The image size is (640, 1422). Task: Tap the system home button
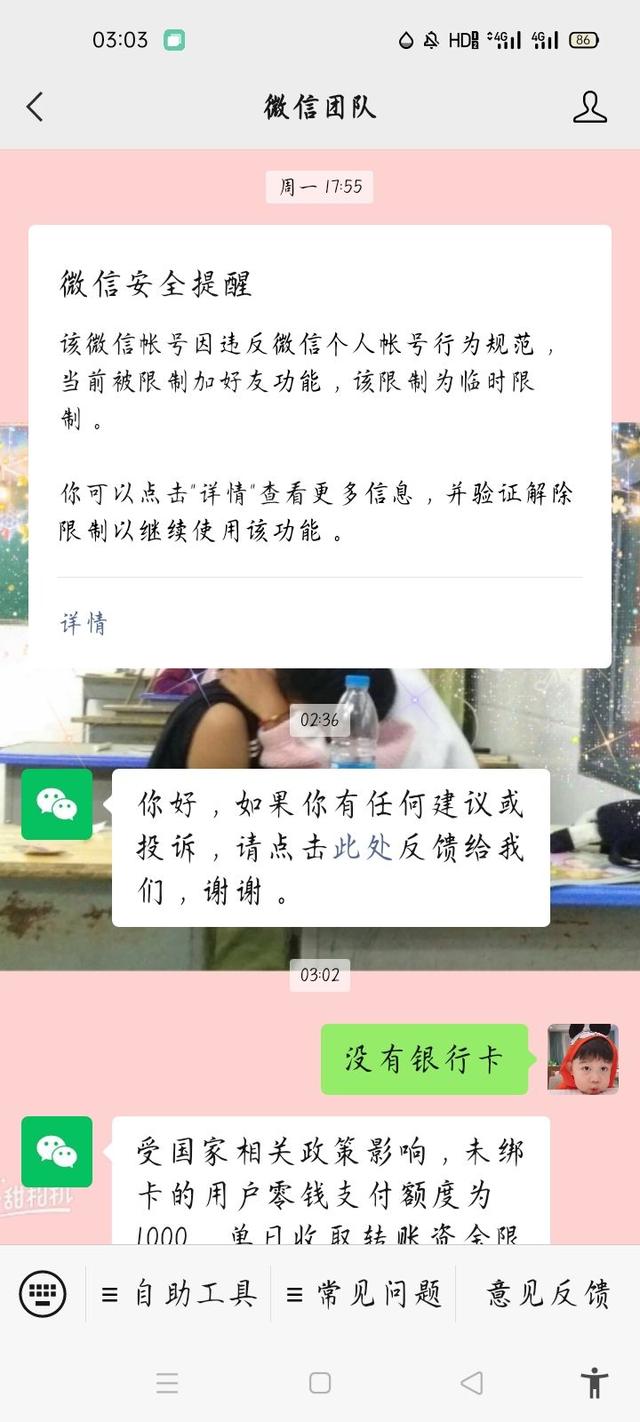pos(320,1383)
